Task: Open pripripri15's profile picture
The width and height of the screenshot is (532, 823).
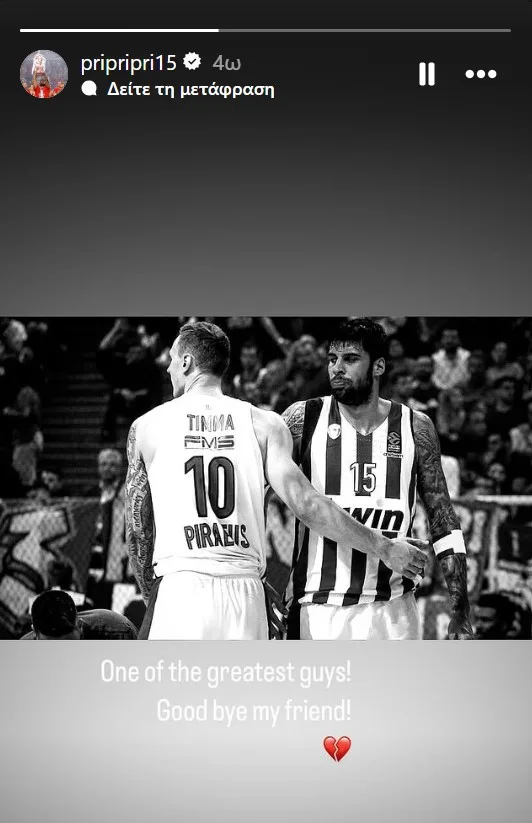Action: click(44, 74)
